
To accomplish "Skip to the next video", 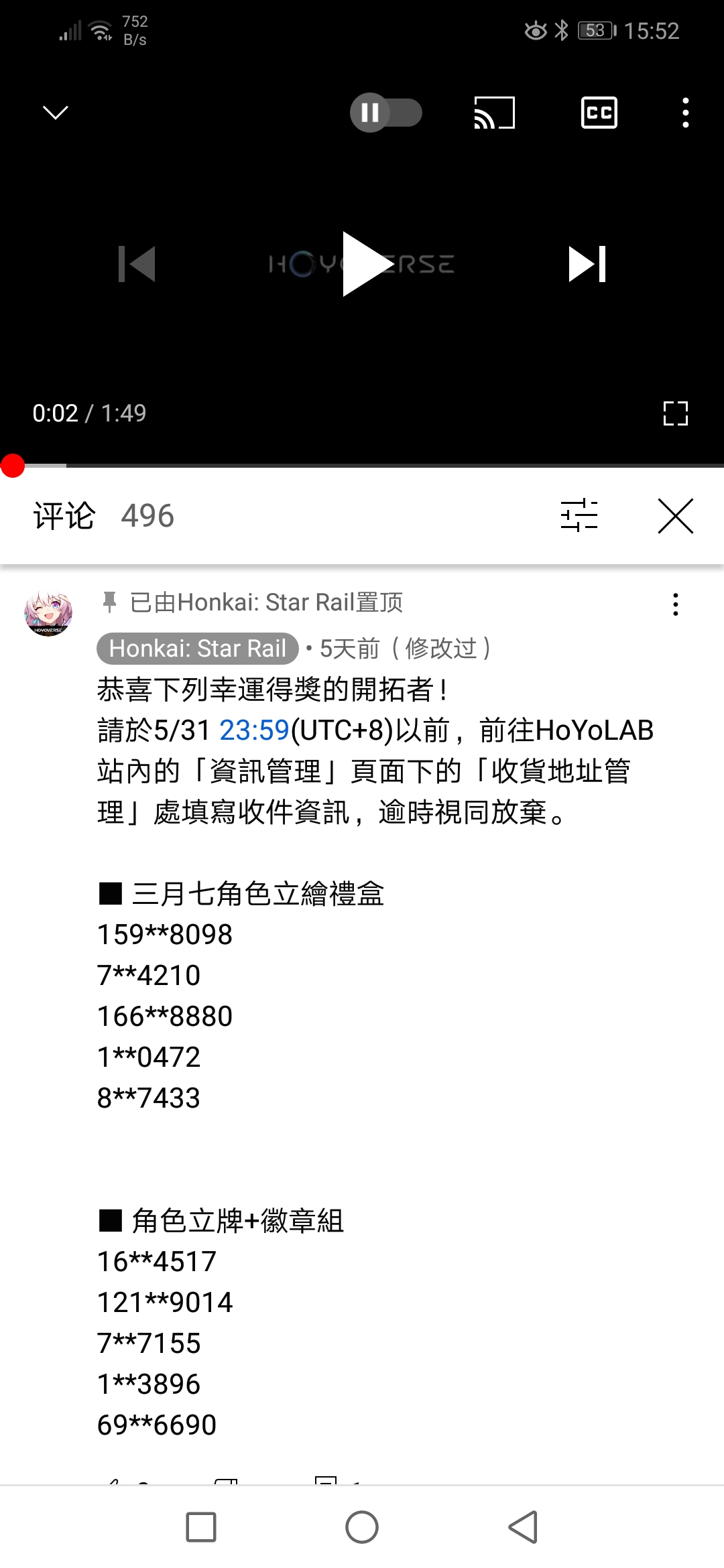I will (587, 264).
